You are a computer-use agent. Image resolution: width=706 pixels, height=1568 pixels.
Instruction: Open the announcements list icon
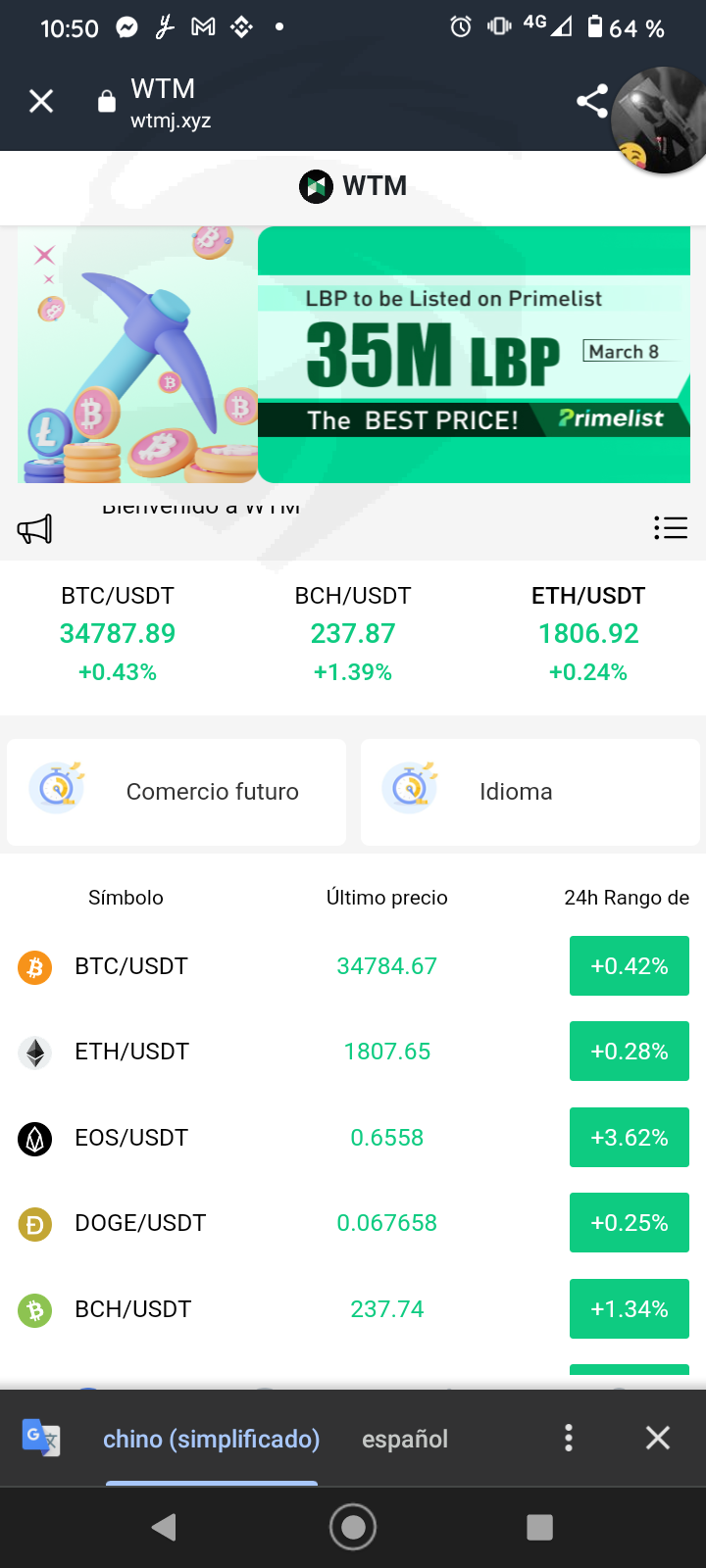[671, 528]
